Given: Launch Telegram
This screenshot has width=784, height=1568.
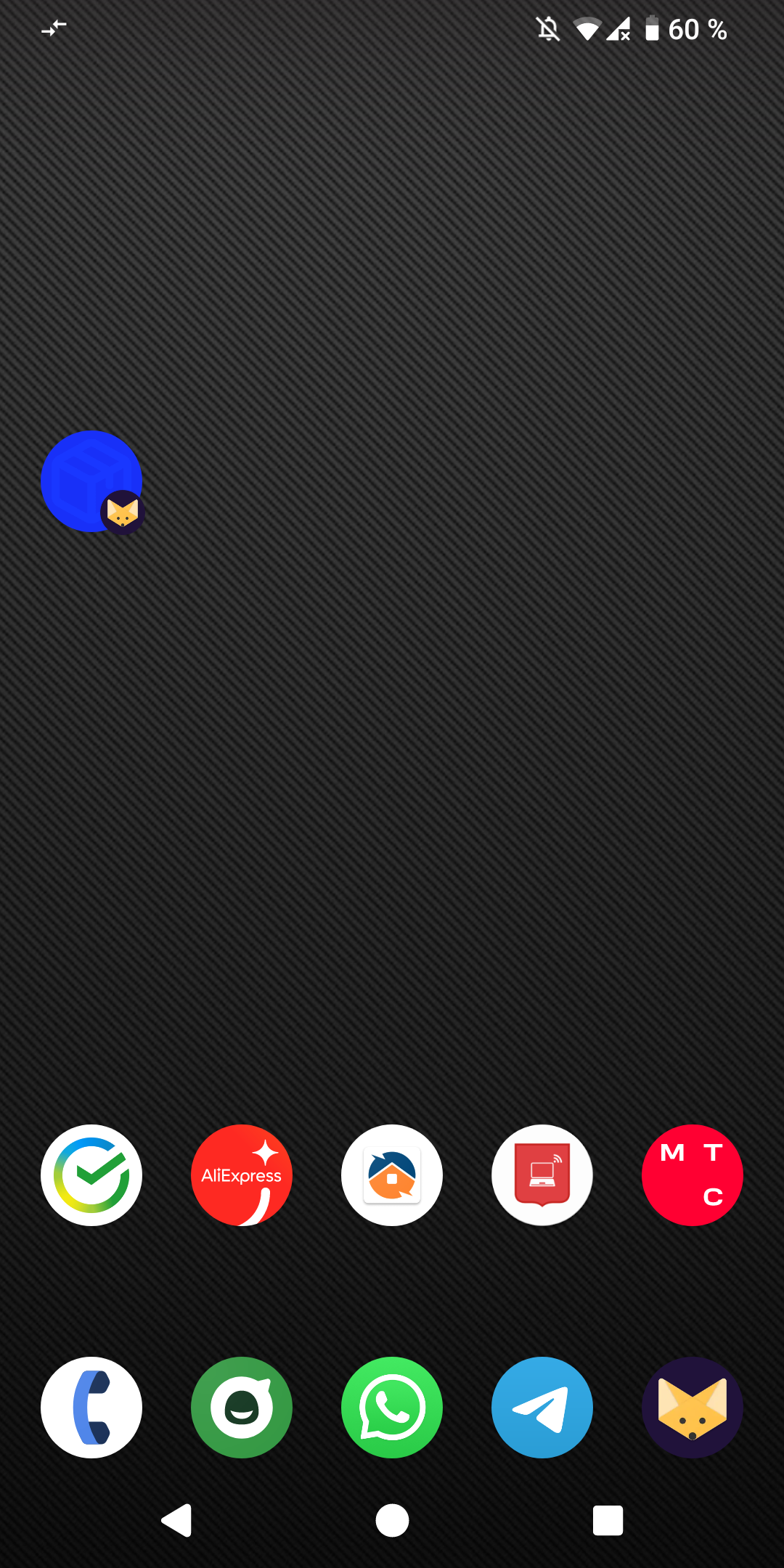Looking at the screenshot, I should (x=542, y=1408).
